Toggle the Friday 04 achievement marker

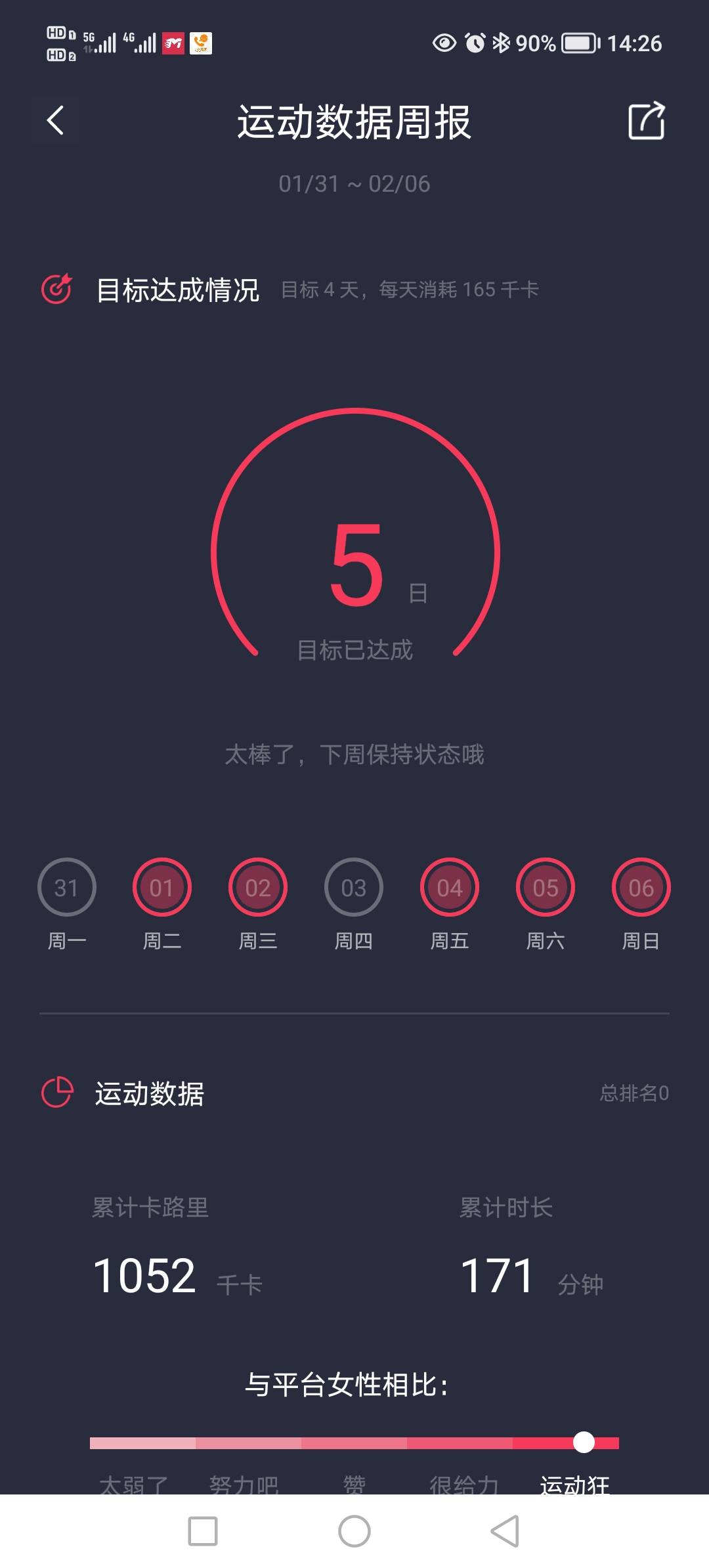click(449, 888)
